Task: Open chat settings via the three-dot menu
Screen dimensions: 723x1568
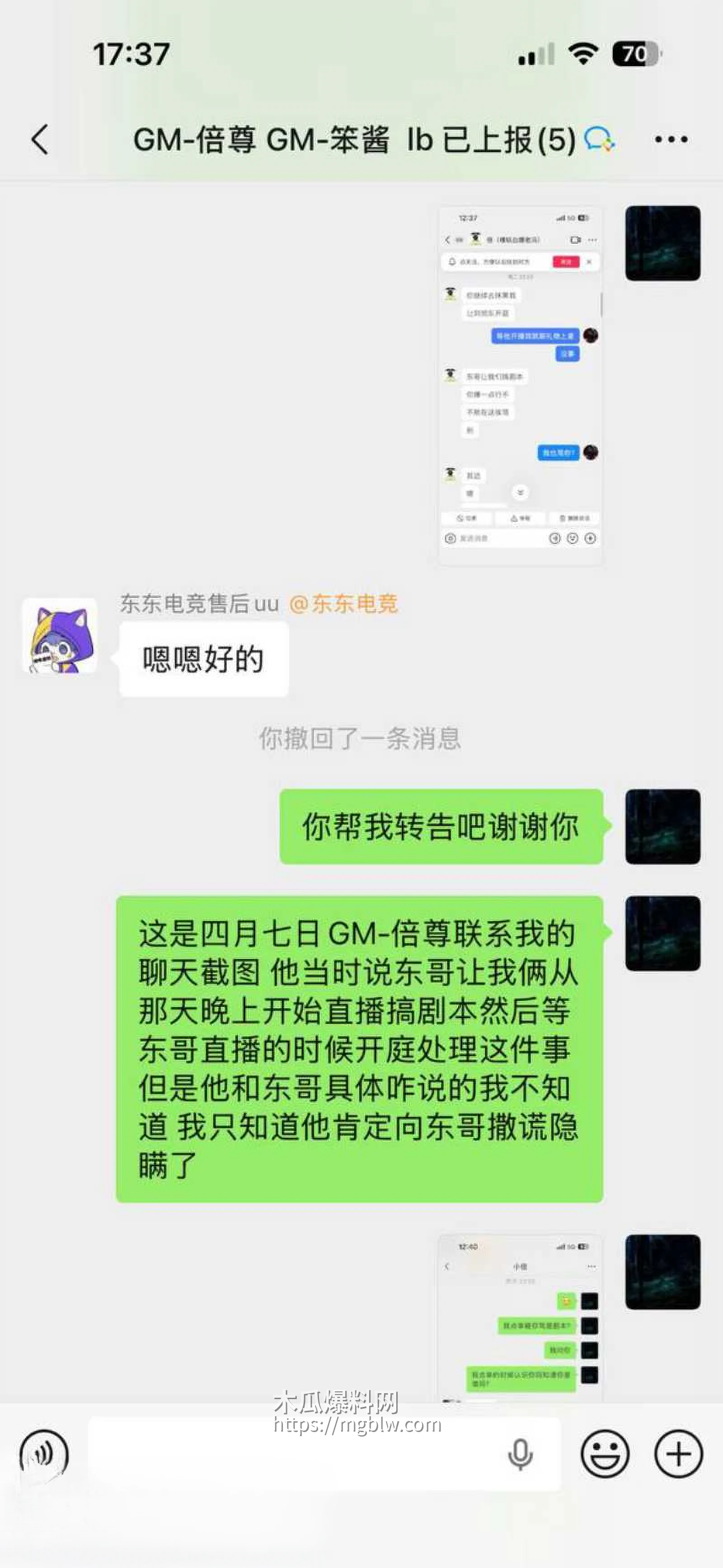Action: pos(672,139)
